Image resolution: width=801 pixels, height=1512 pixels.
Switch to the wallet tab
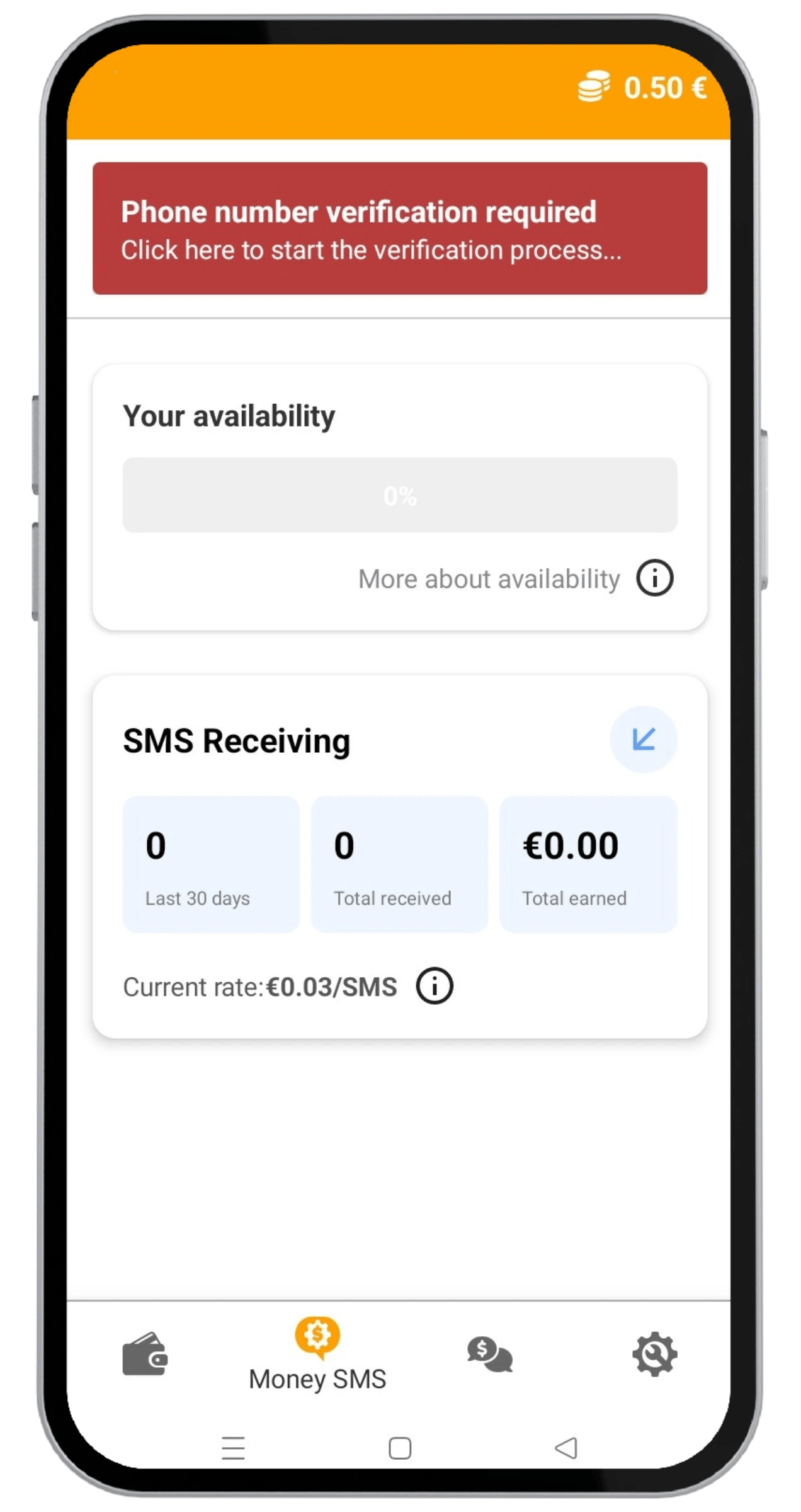coord(145,1354)
